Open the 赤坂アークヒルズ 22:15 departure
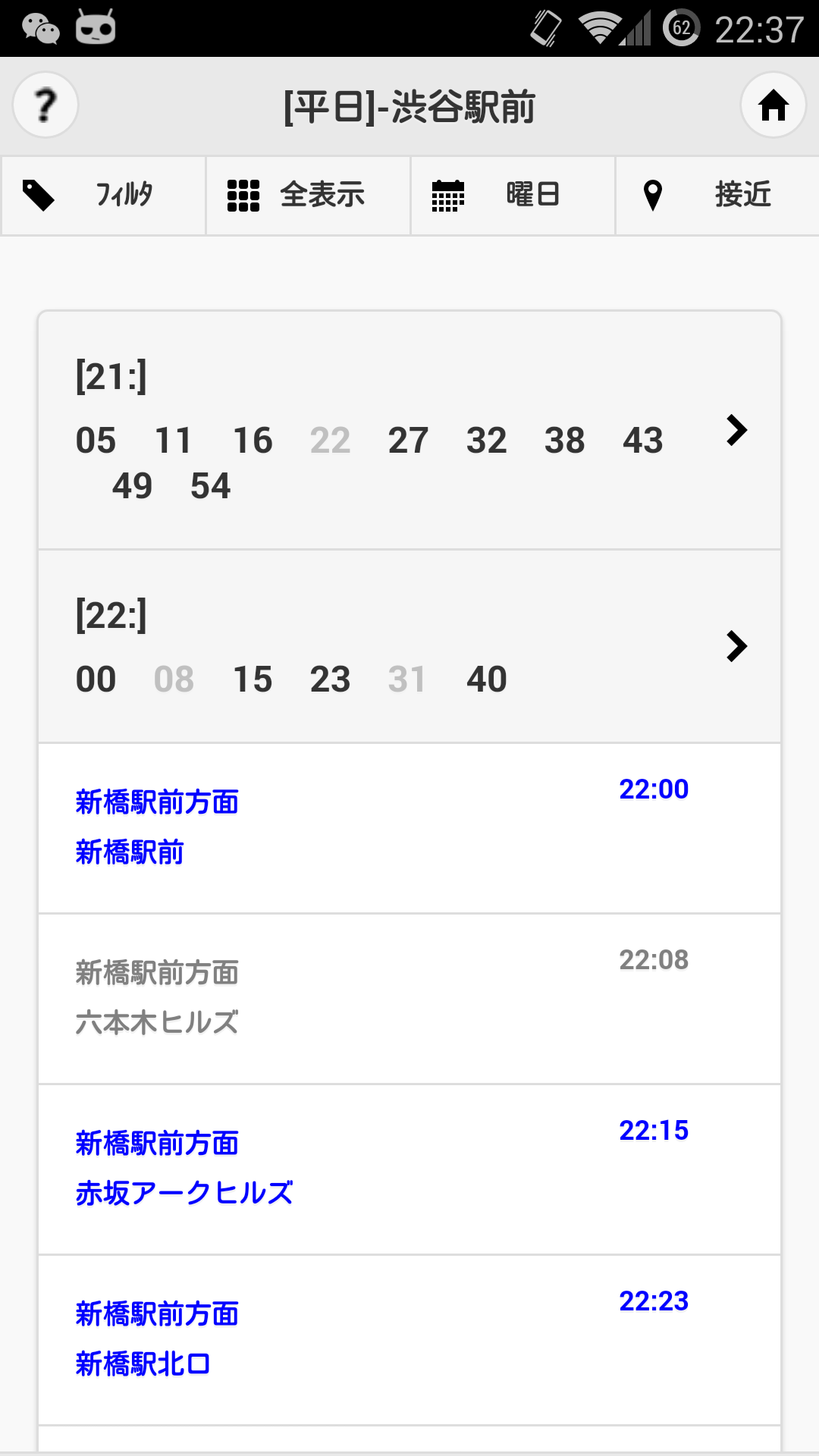 (x=409, y=1168)
